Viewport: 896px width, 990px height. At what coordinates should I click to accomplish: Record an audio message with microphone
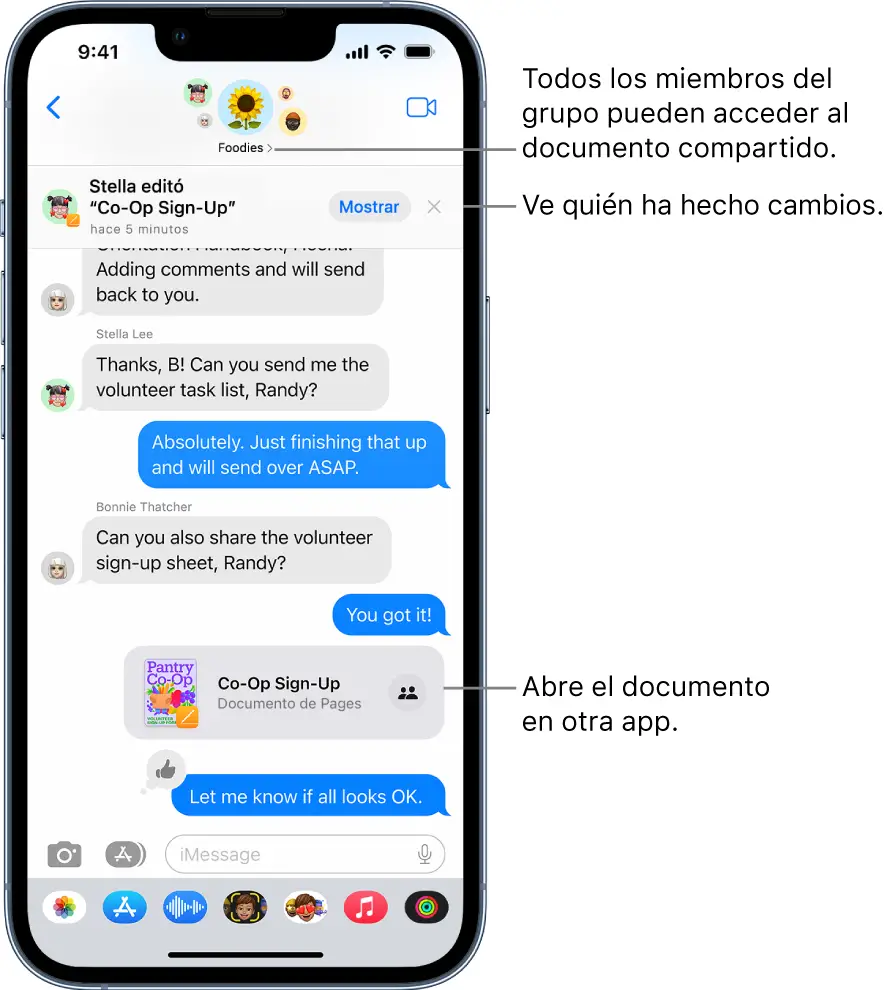[425, 855]
